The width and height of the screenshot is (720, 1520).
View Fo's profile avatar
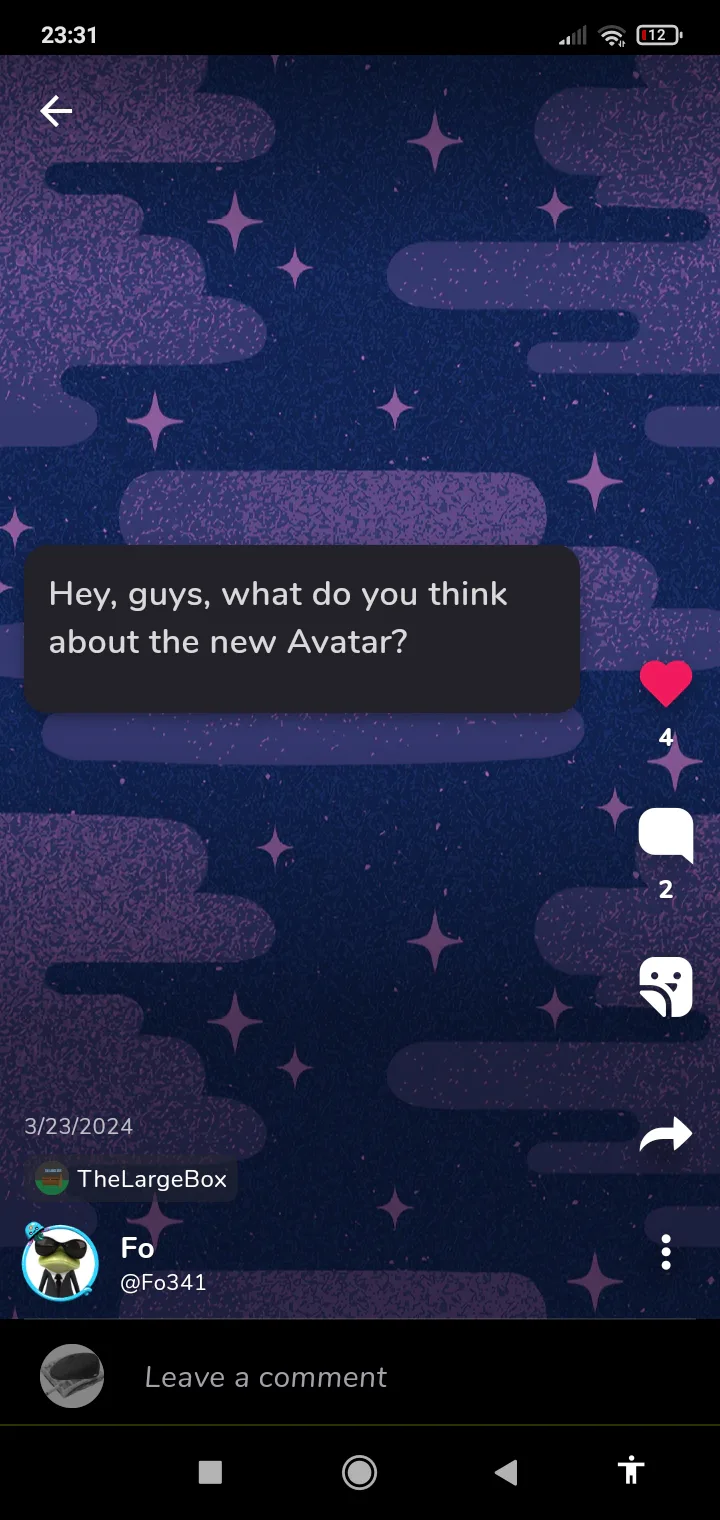[60, 1262]
